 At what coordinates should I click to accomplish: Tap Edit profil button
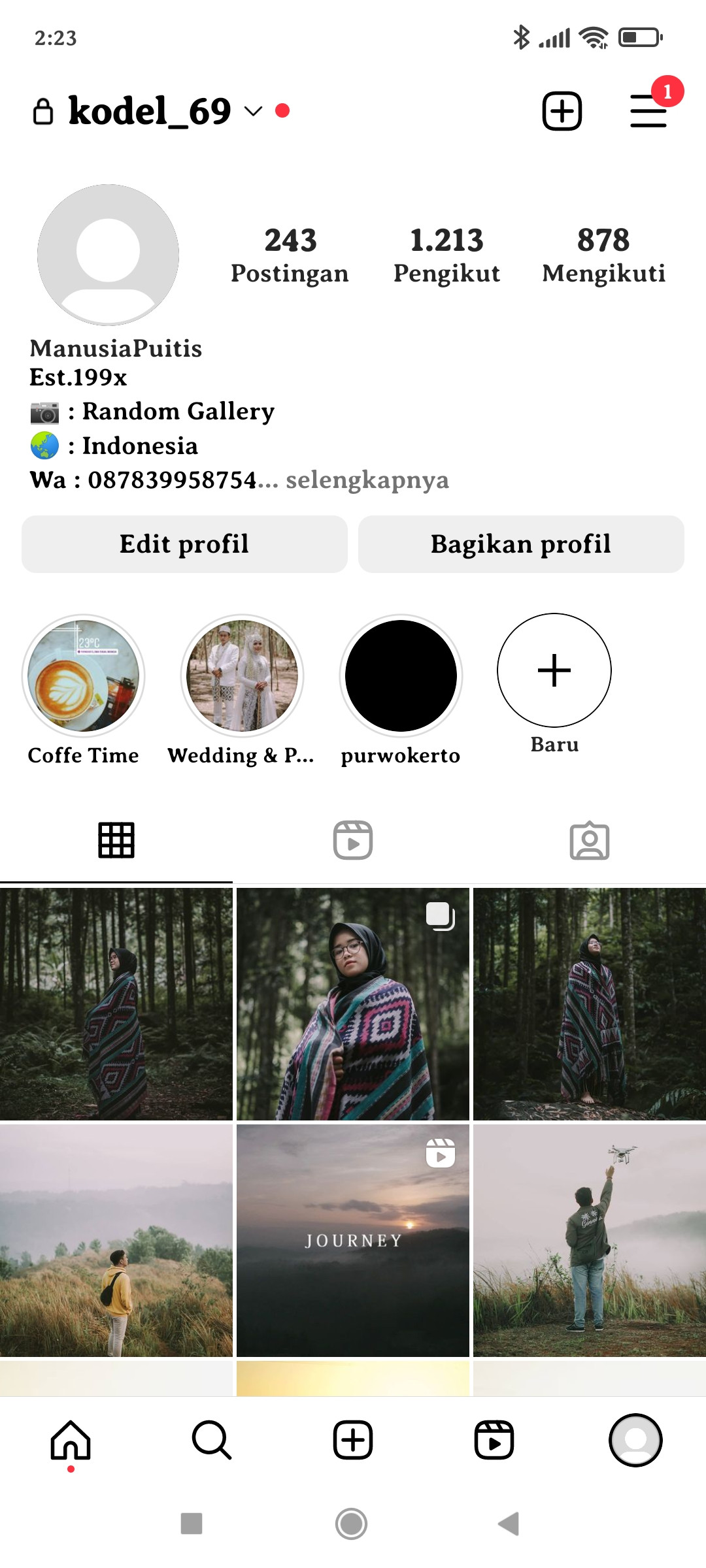point(184,544)
